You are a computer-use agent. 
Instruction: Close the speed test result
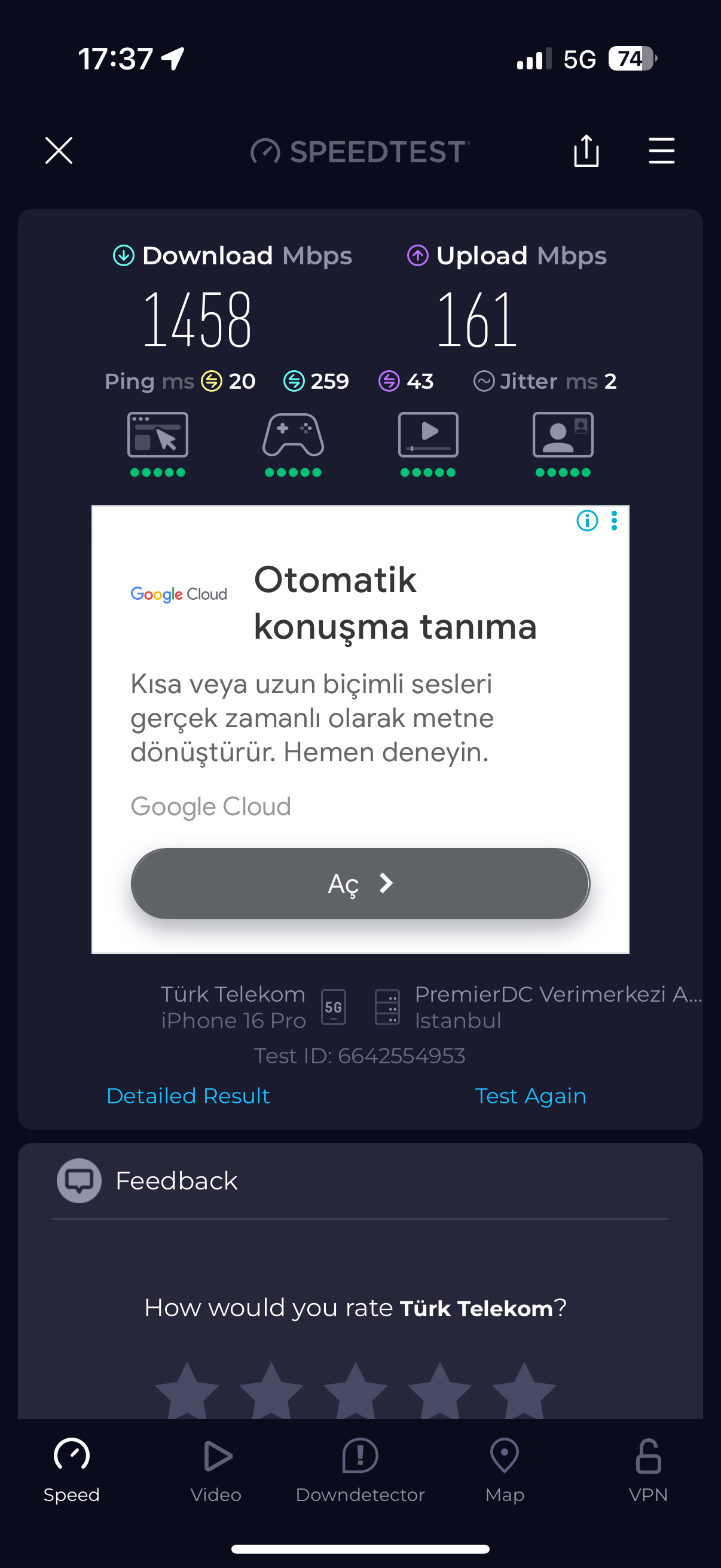[x=59, y=150]
